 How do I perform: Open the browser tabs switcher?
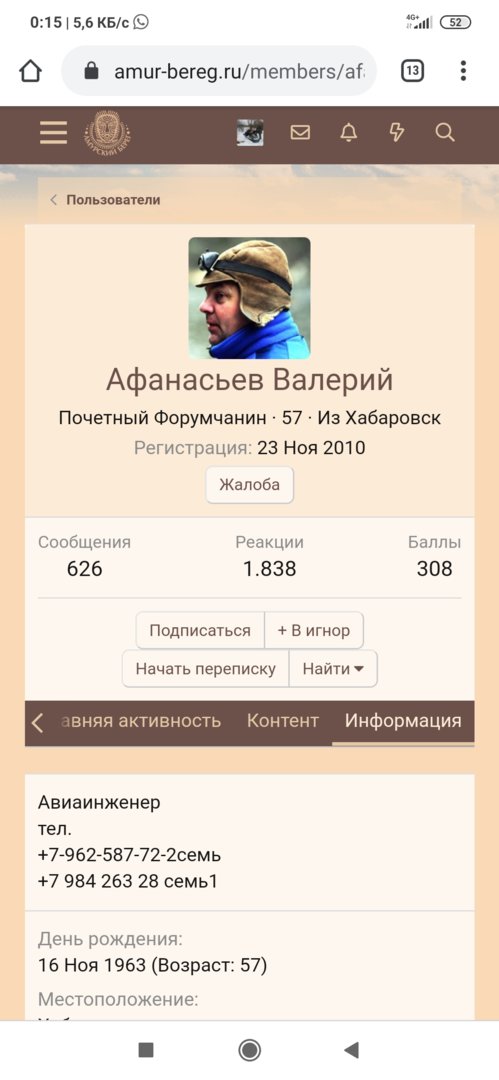[x=412, y=70]
